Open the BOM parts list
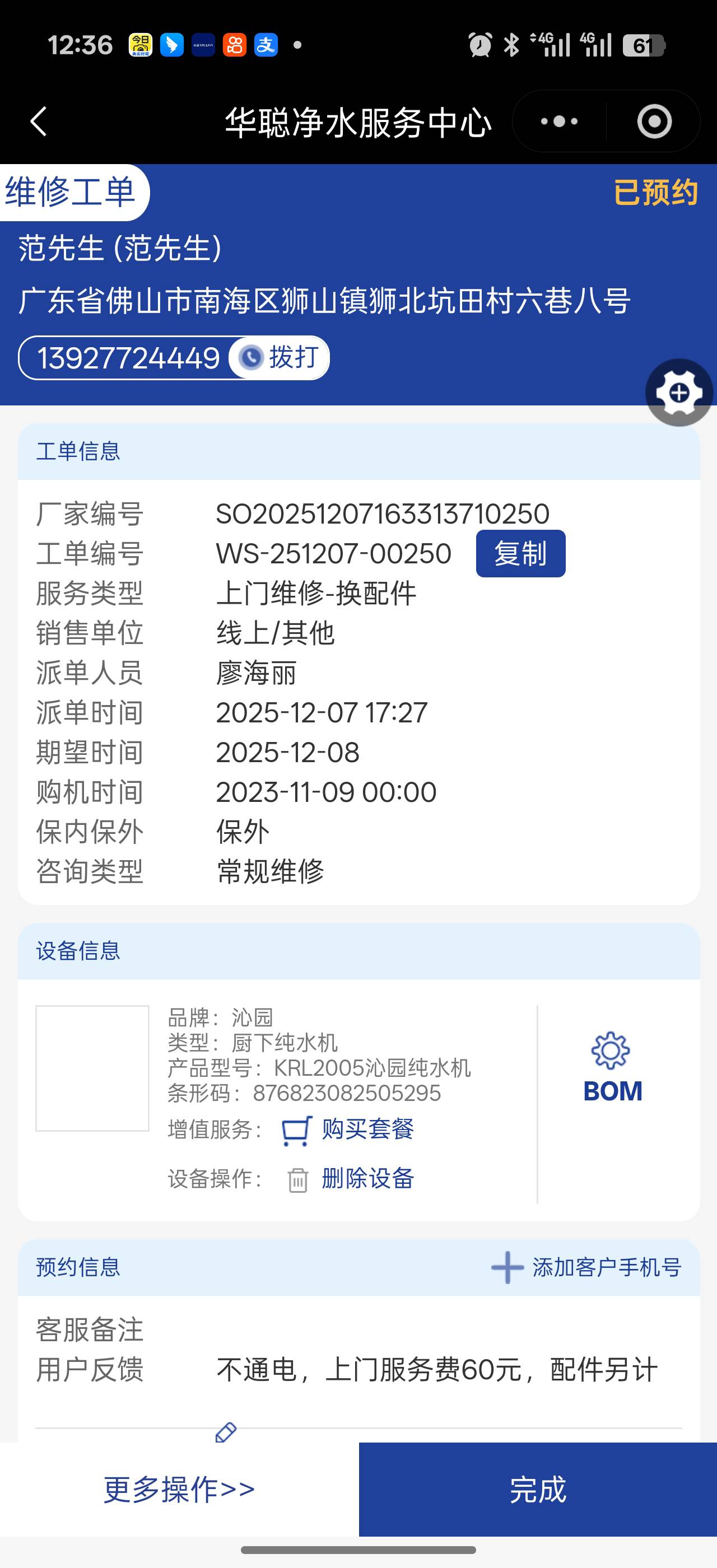 [612, 1068]
